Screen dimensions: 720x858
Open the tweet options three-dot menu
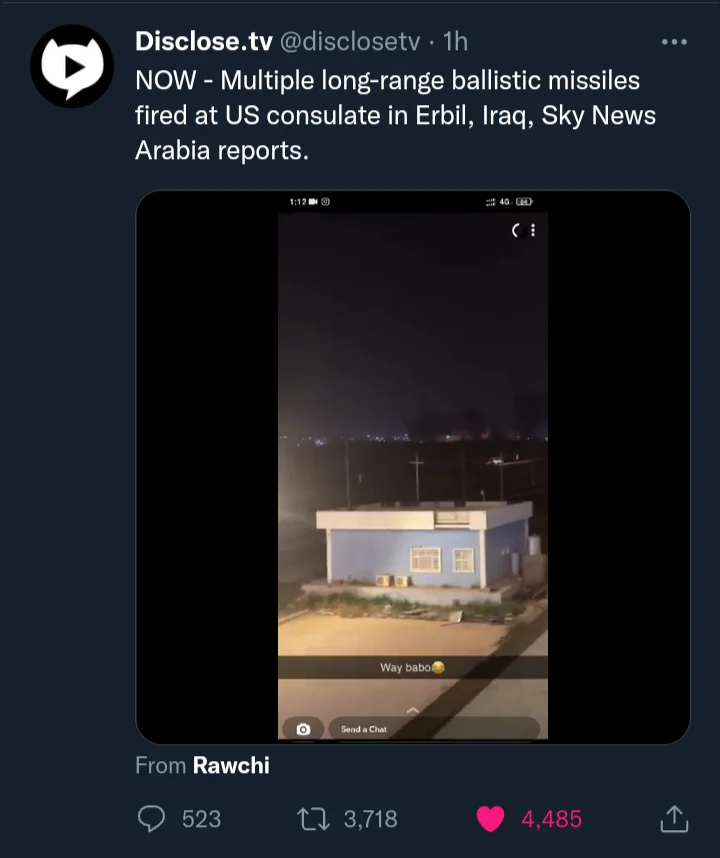click(x=675, y=42)
